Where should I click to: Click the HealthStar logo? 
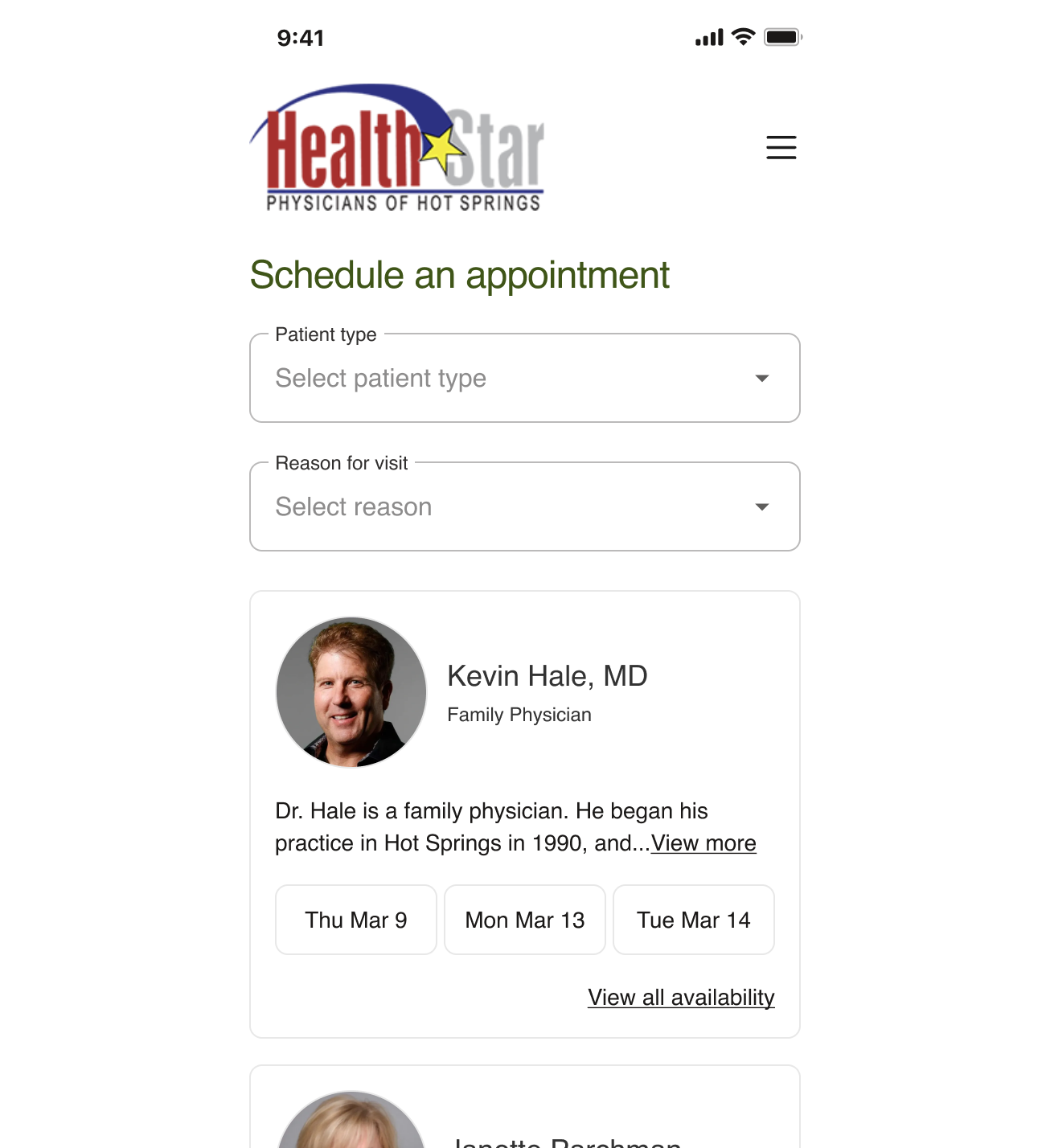pos(396,148)
